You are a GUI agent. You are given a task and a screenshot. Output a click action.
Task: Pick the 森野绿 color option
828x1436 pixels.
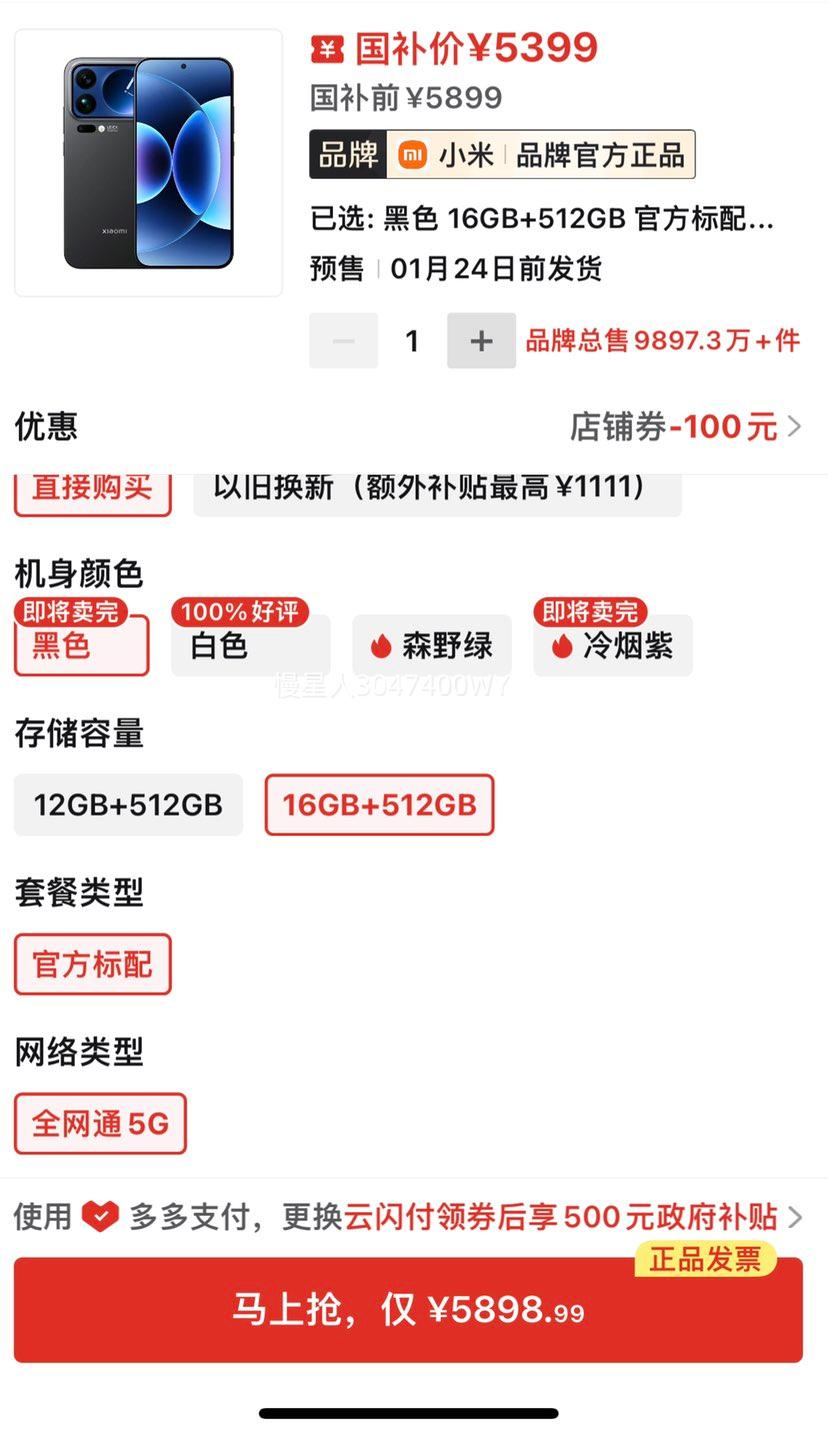[432, 645]
